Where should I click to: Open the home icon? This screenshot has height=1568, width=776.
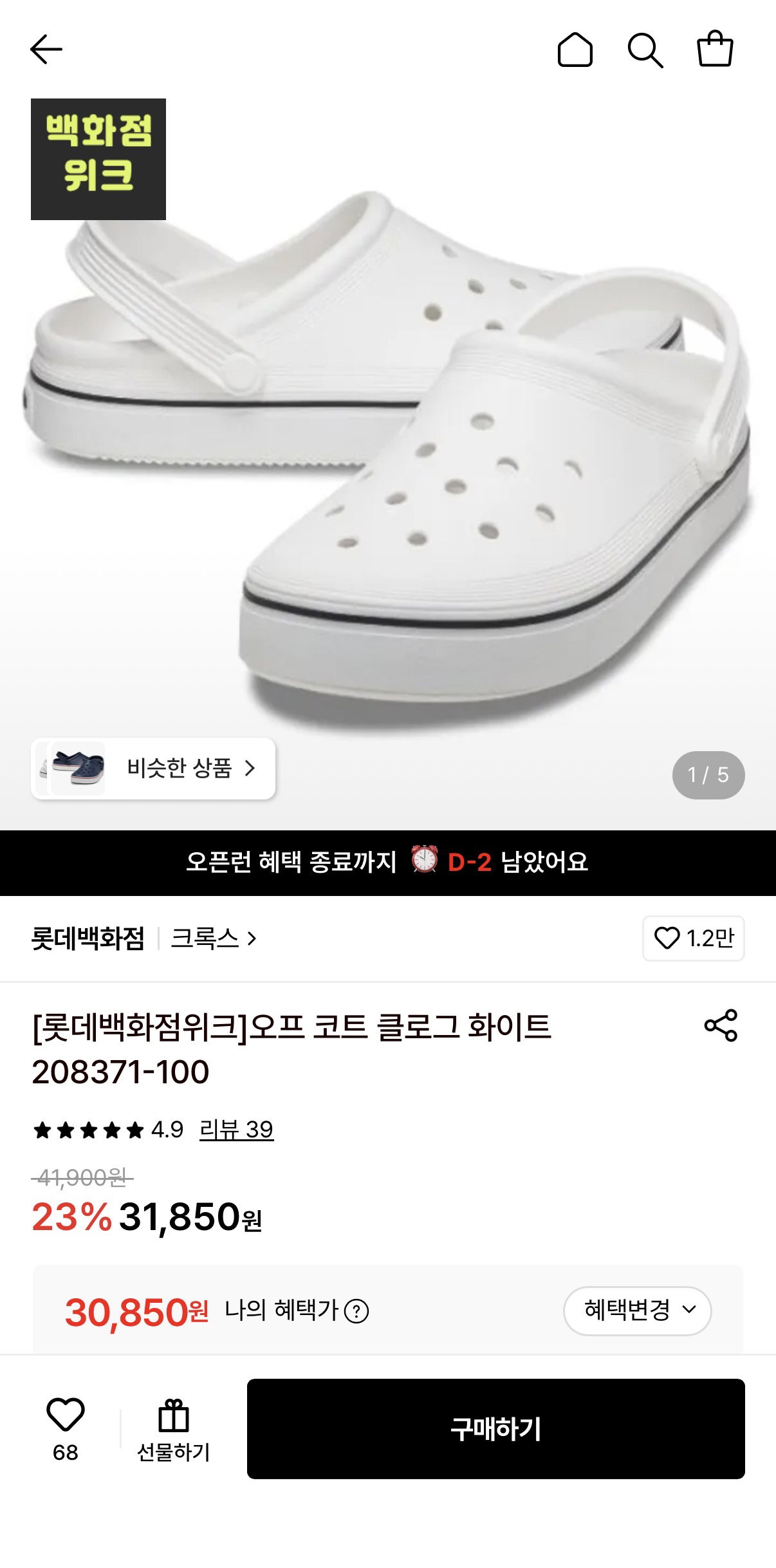coord(575,50)
